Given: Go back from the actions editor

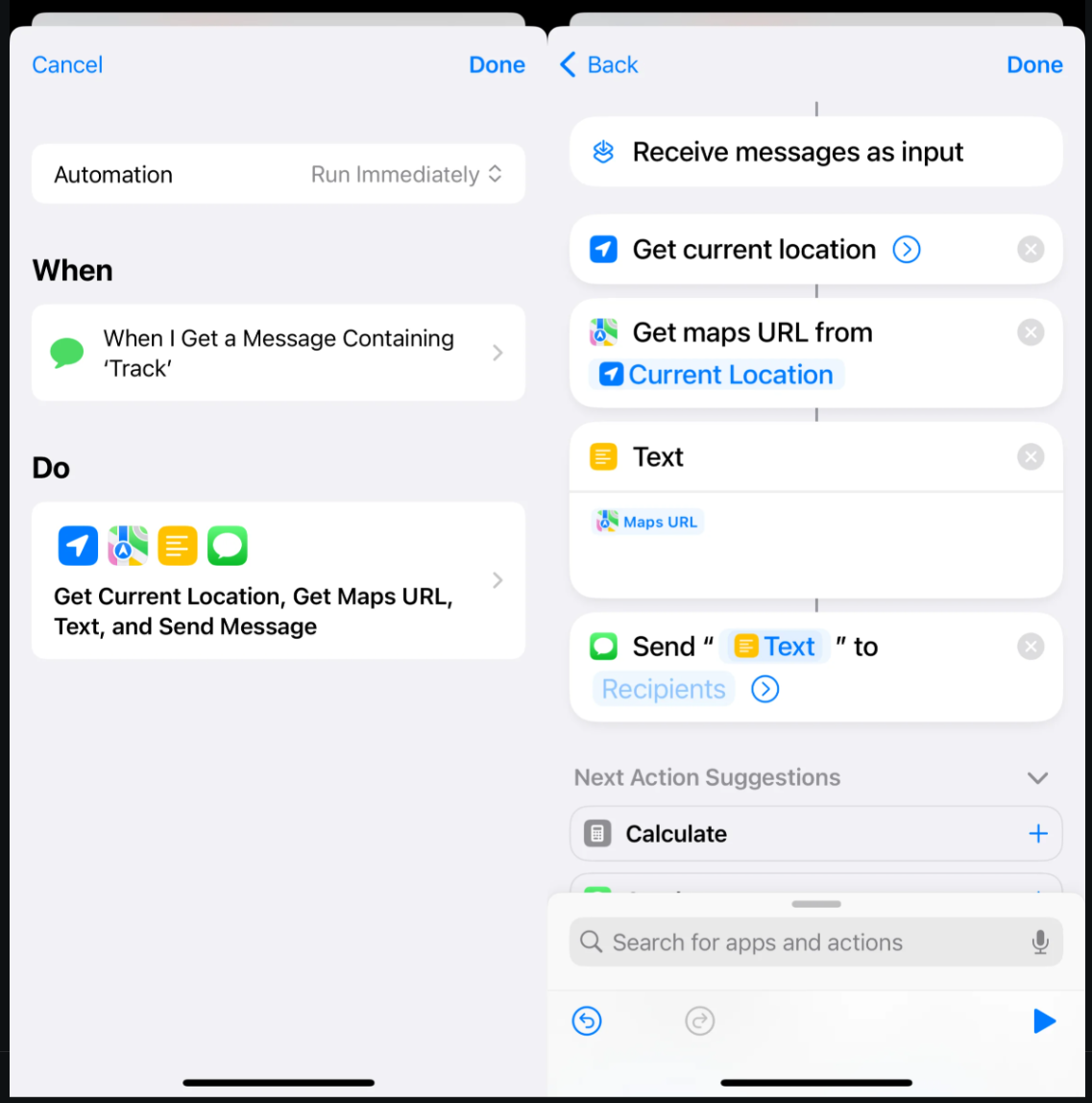Looking at the screenshot, I should [598, 64].
